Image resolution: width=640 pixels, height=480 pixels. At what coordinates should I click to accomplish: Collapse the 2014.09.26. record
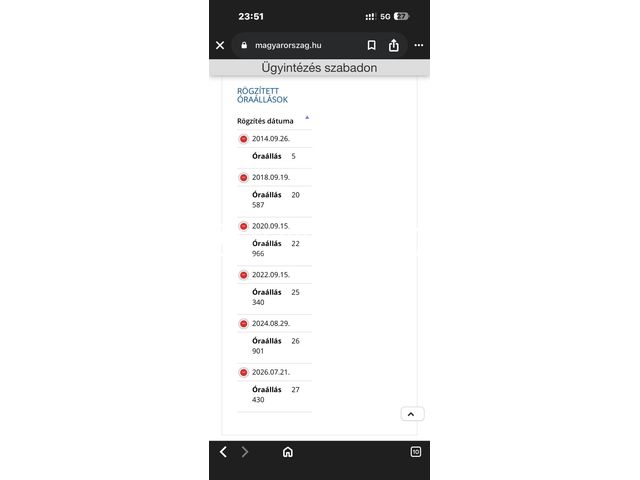click(244, 139)
